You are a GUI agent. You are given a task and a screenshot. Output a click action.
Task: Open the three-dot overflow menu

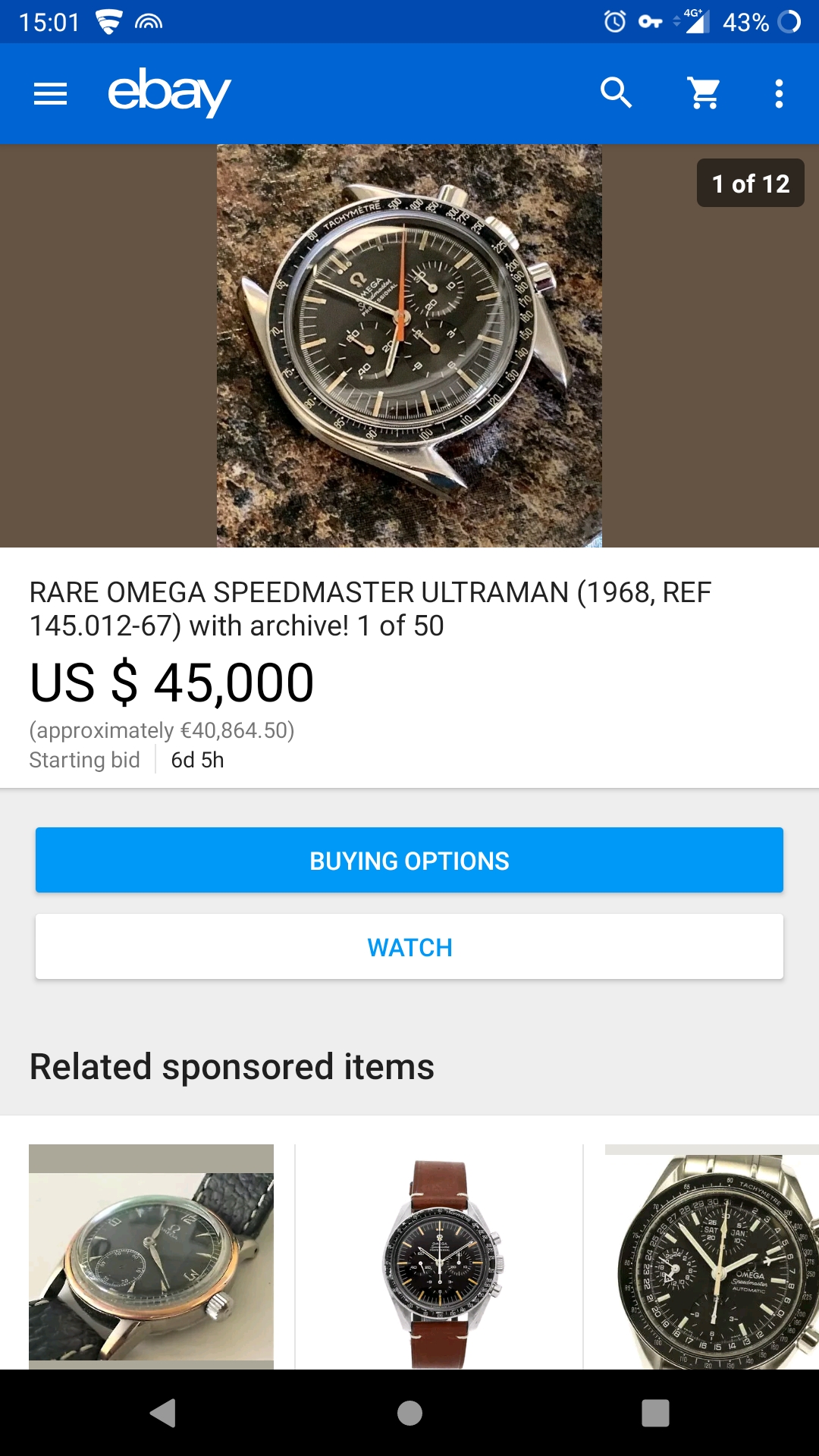778,93
